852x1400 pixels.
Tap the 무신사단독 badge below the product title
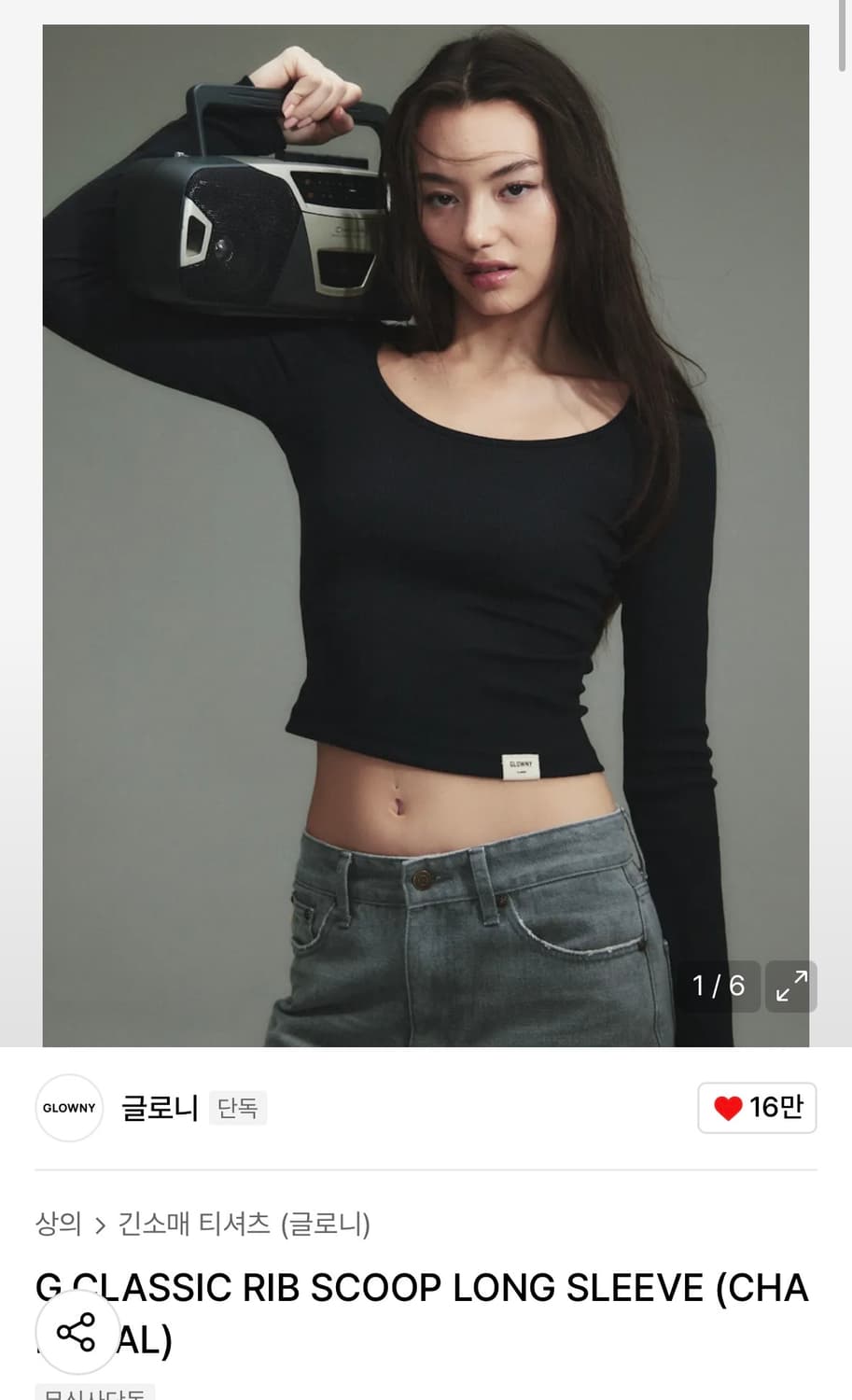pyautogui.click(x=96, y=1394)
